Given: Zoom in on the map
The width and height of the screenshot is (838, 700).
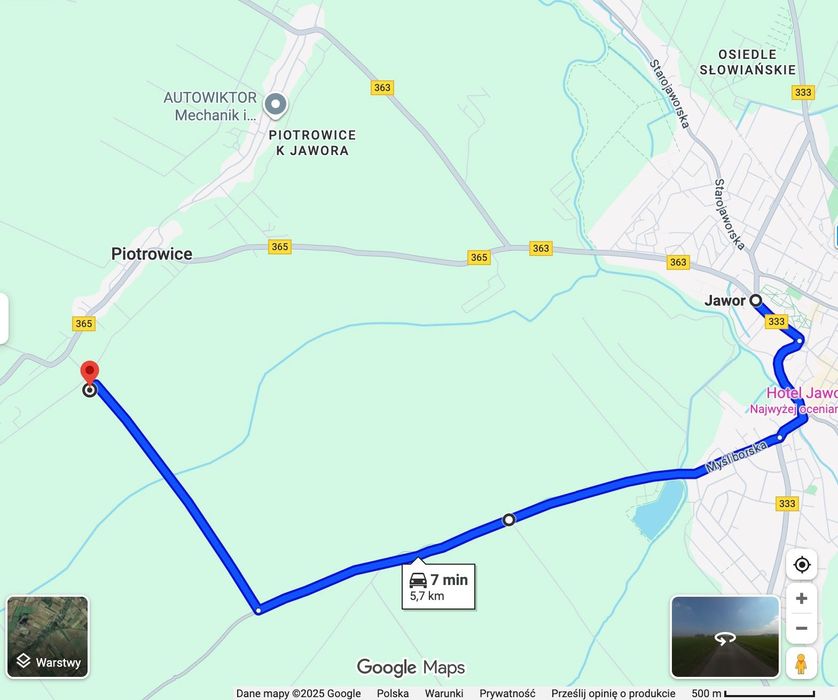Looking at the screenshot, I should (x=801, y=599).
